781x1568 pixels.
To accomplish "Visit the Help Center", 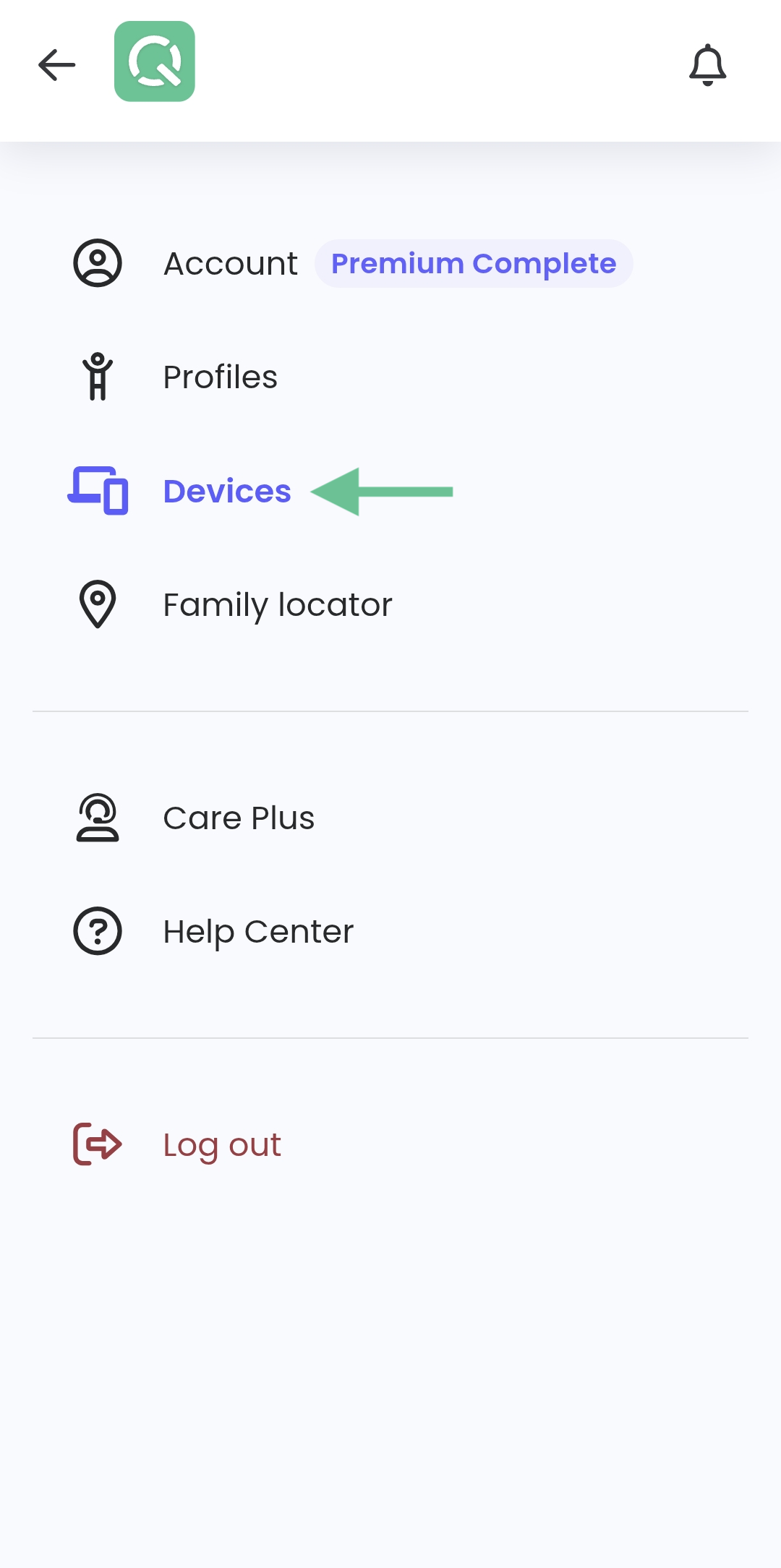I will coord(257,931).
